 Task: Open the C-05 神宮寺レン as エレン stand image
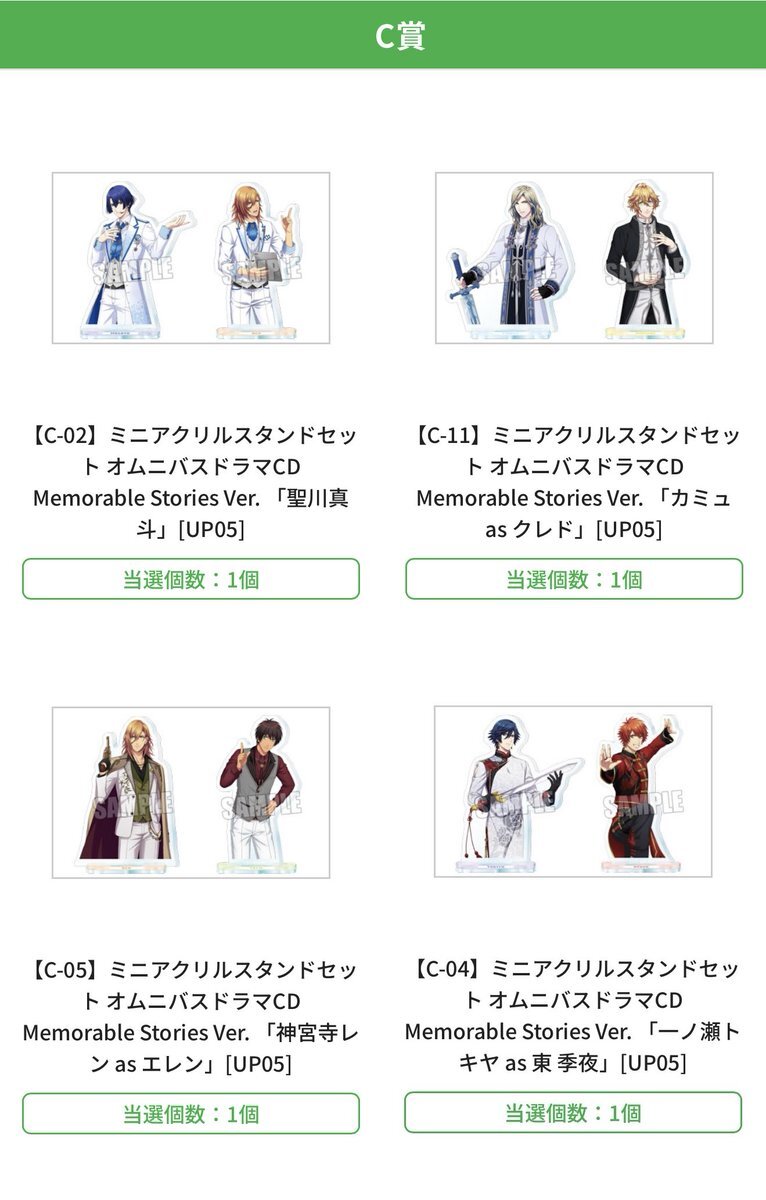191,792
